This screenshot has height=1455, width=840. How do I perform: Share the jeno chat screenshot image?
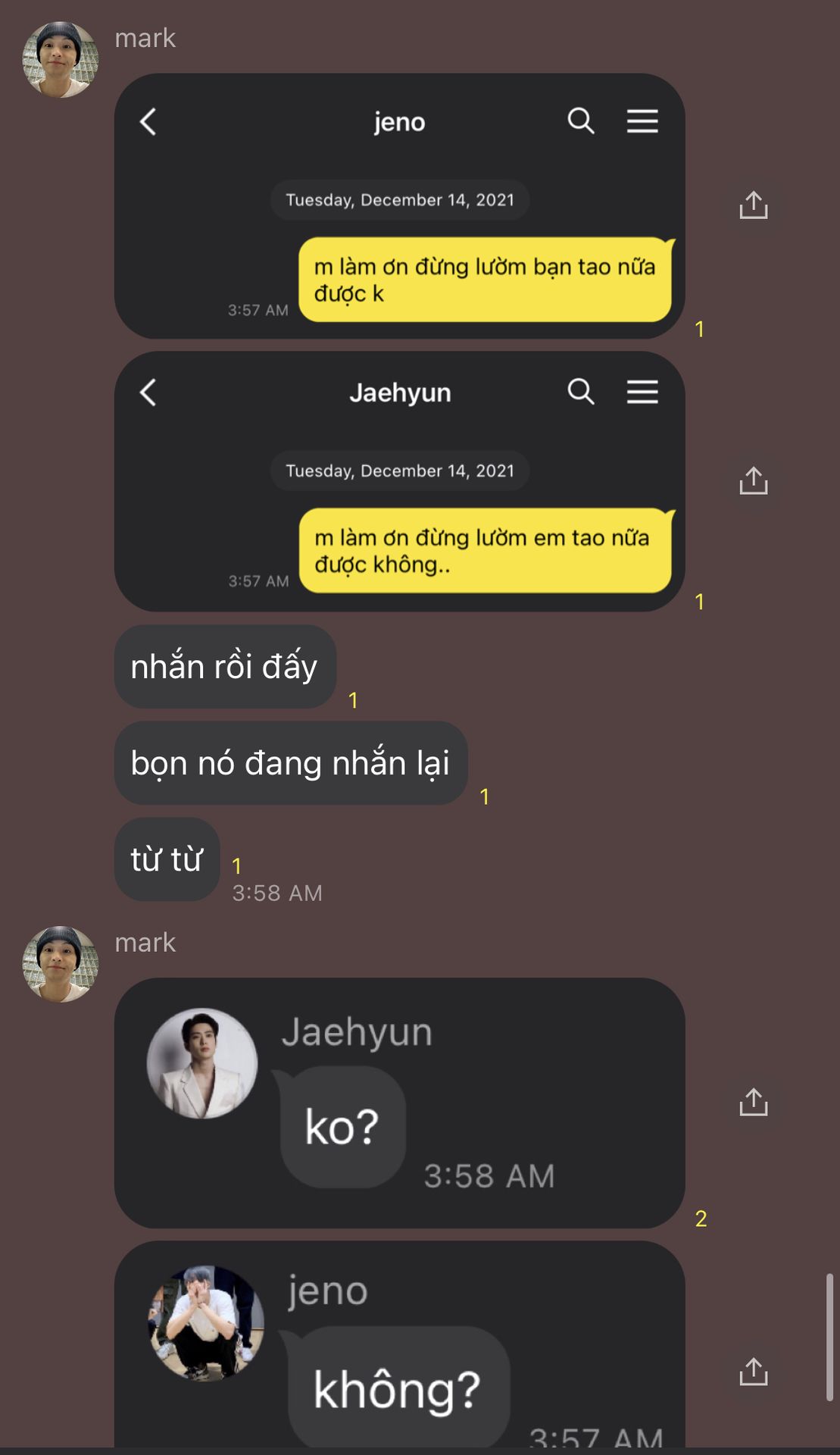click(x=753, y=205)
